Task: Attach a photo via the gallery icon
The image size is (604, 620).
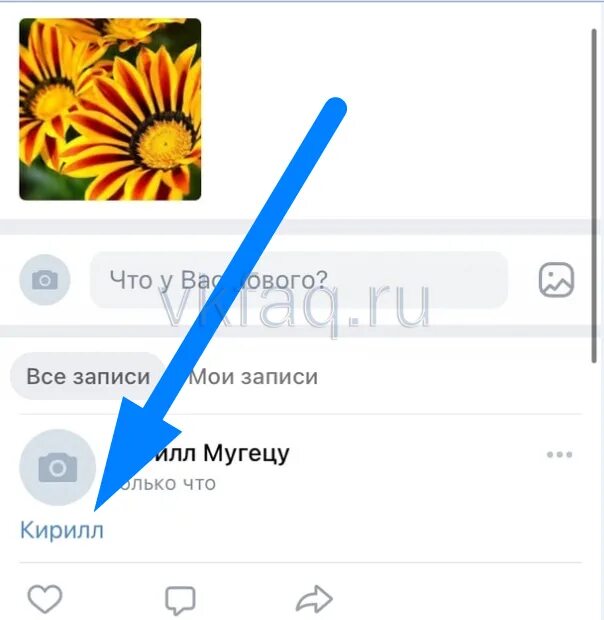Action: (556, 280)
